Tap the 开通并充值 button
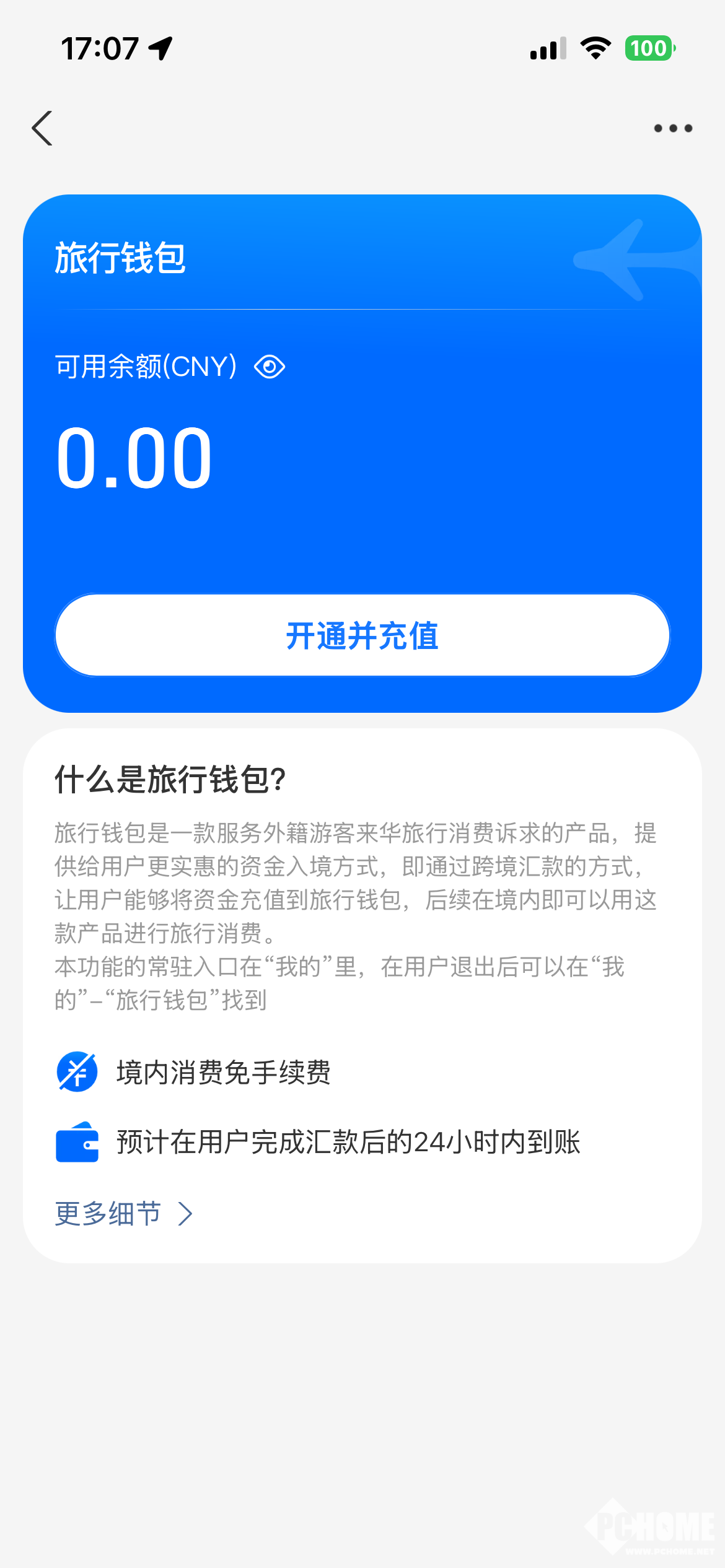This screenshot has width=725, height=1568. point(362,635)
